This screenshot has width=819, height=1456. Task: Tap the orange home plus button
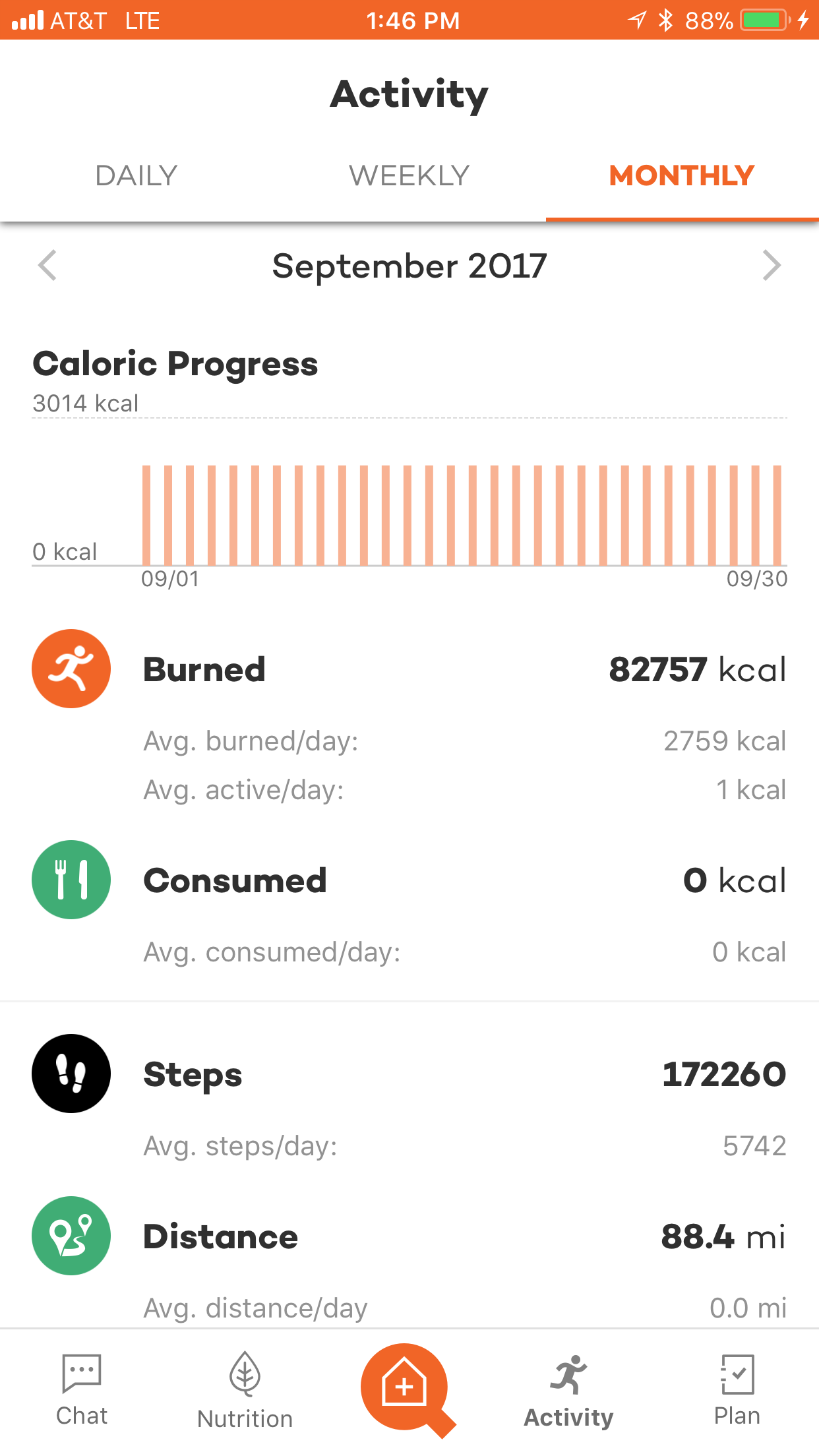[x=404, y=1386]
